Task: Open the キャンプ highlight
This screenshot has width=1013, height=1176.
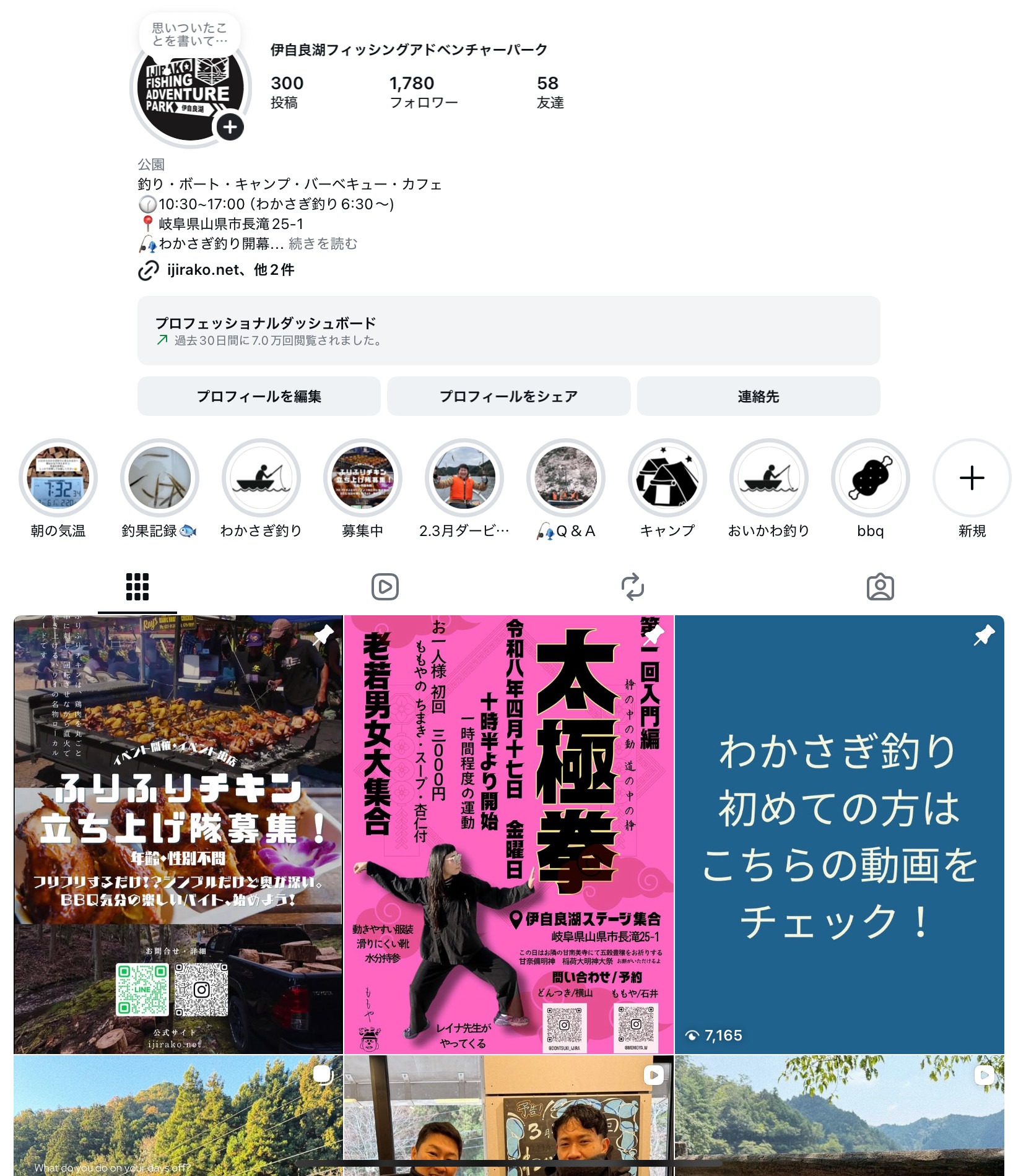Action: point(667,478)
